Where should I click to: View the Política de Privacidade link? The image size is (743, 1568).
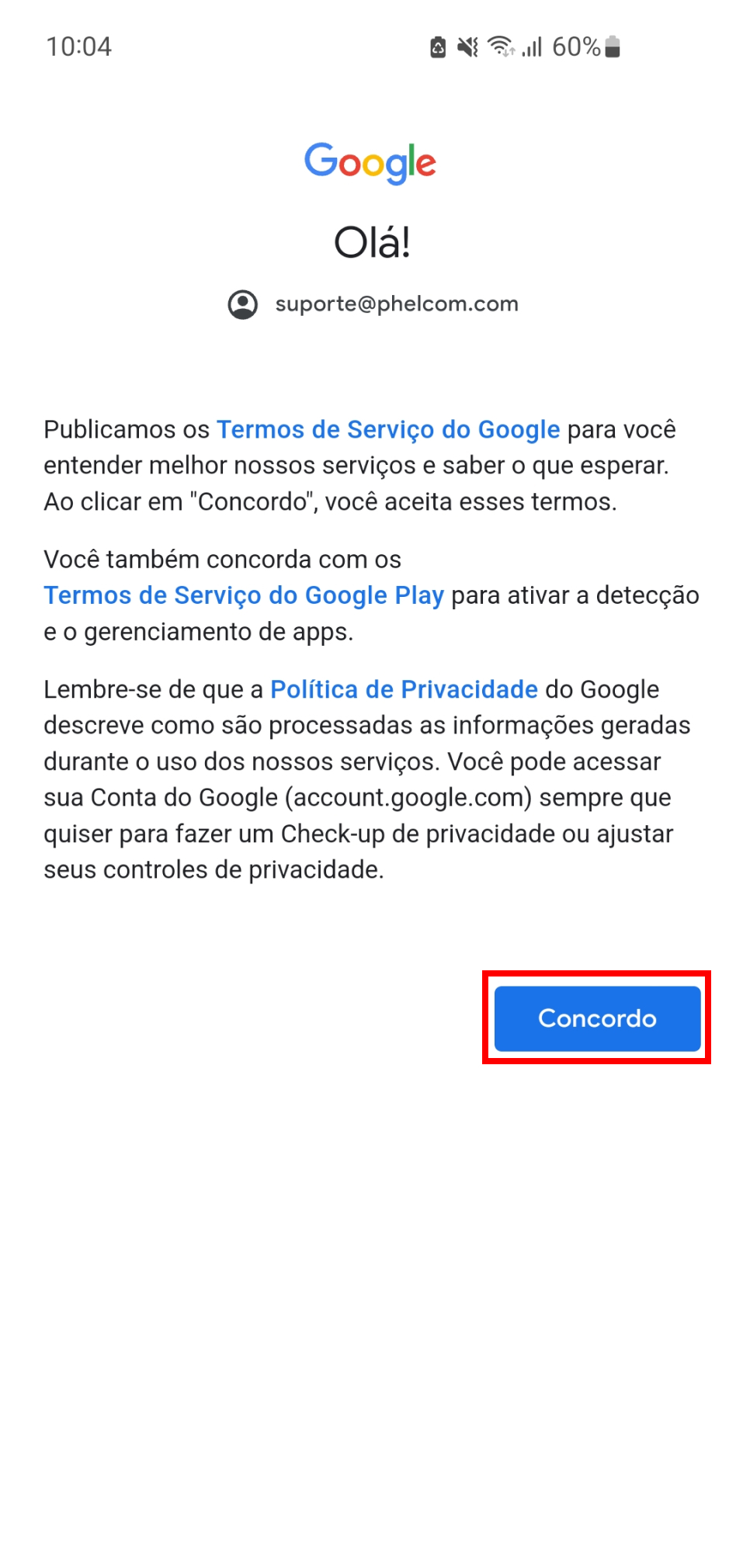point(404,689)
